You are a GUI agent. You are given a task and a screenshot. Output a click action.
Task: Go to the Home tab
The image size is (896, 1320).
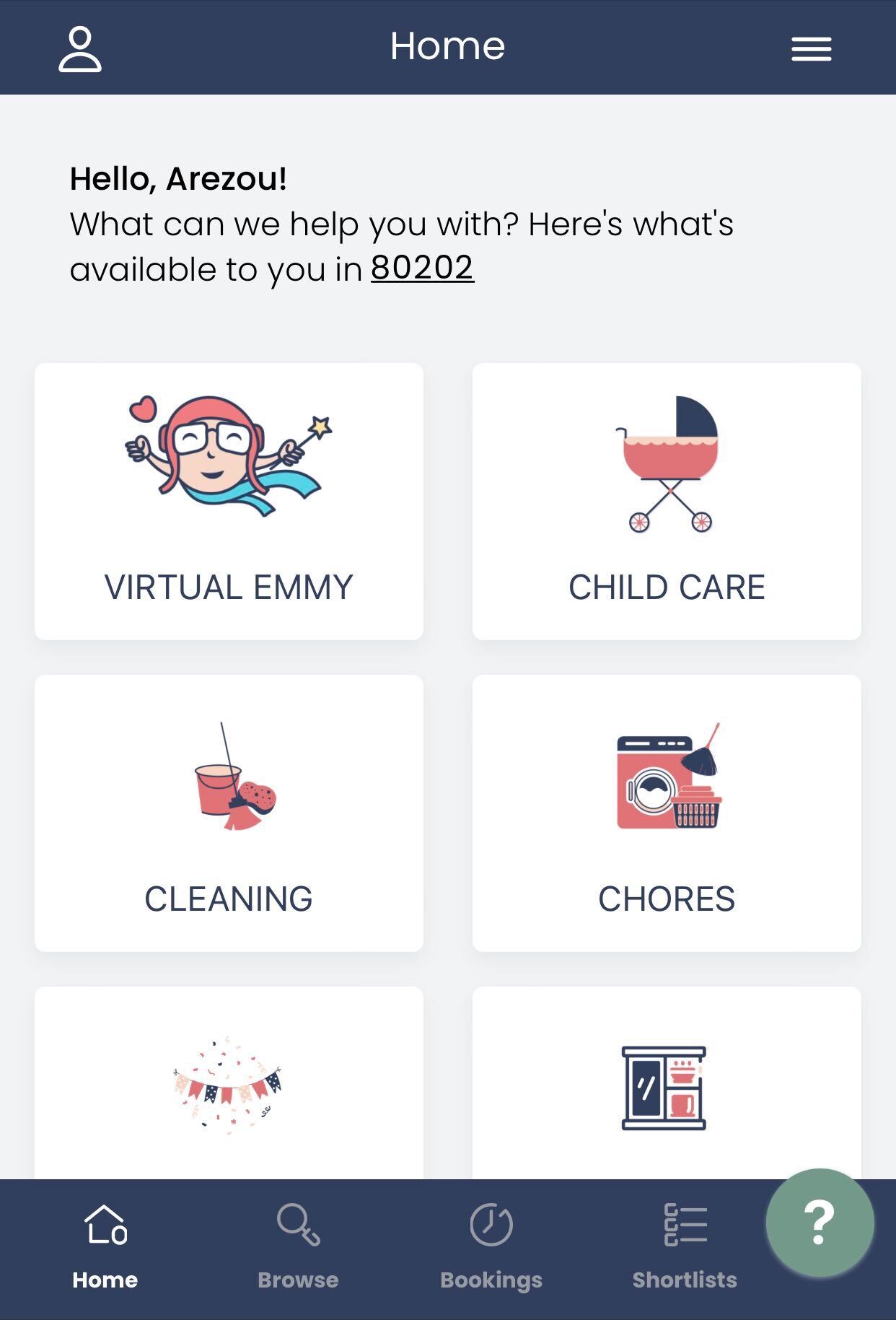click(105, 1247)
